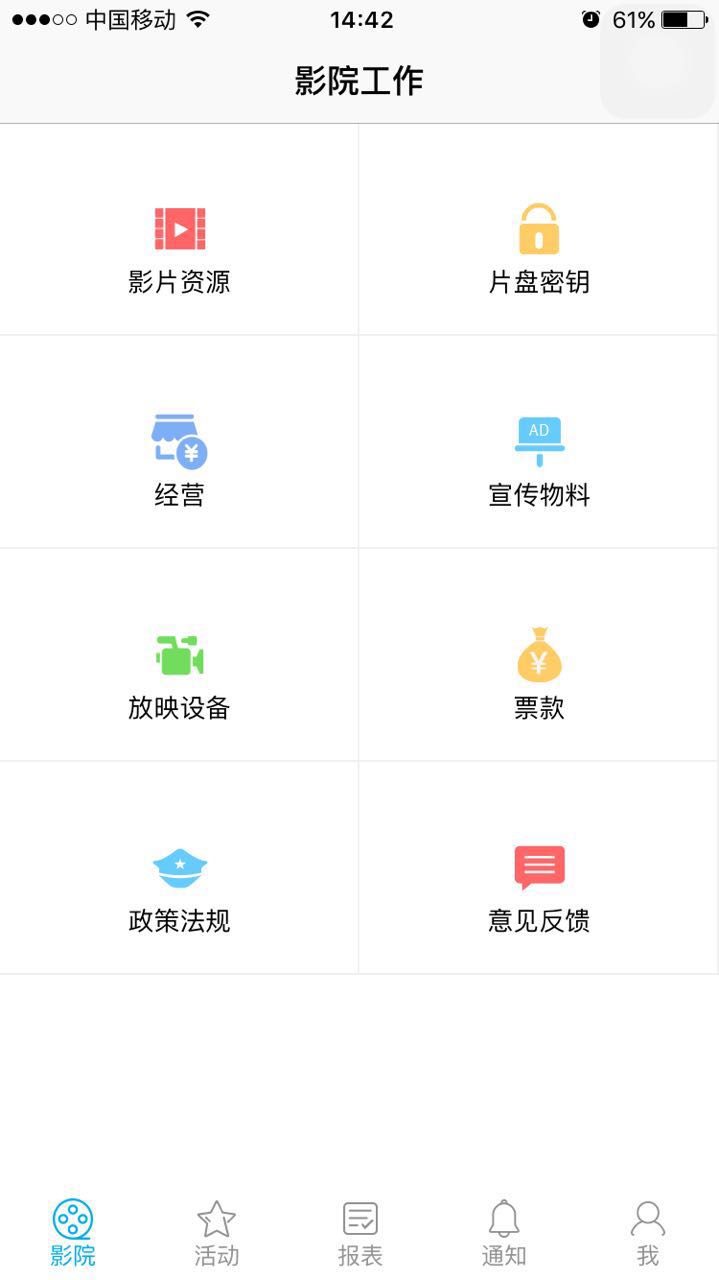Screen dimensions: 719x1280
Task: View 政策法规 policies
Action: coord(180,886)
